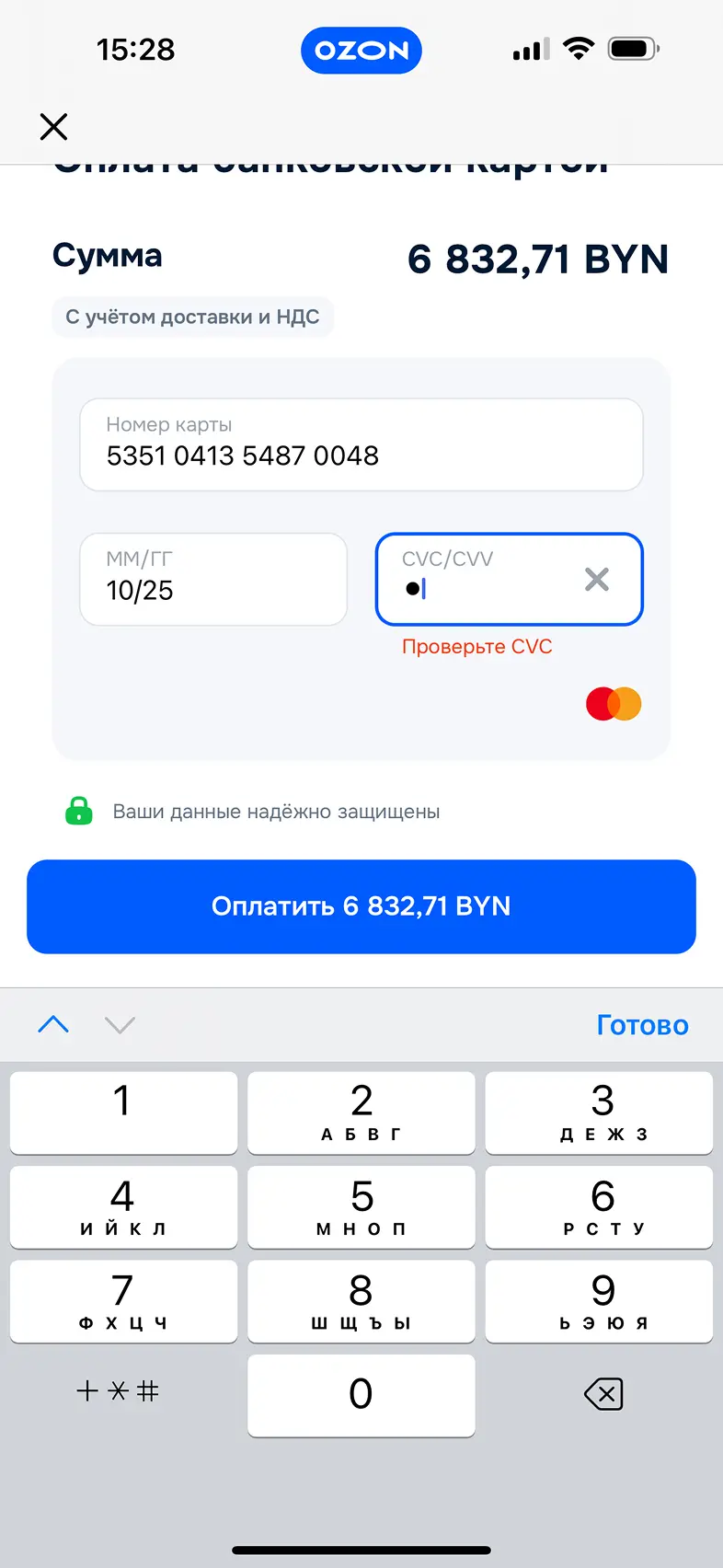Tap the MM/ГГ expiry date field

click(213, 580)
